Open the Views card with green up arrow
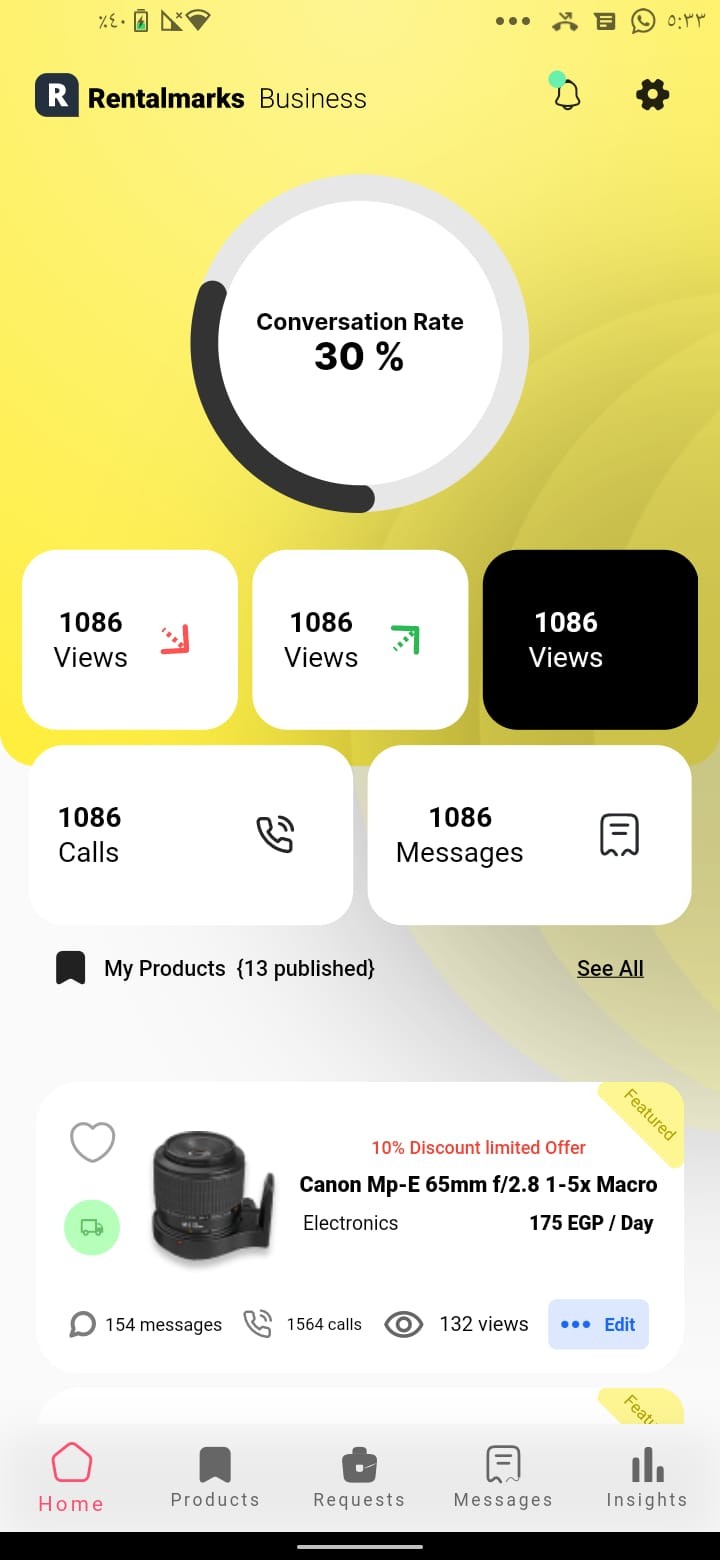 (360, 639)
